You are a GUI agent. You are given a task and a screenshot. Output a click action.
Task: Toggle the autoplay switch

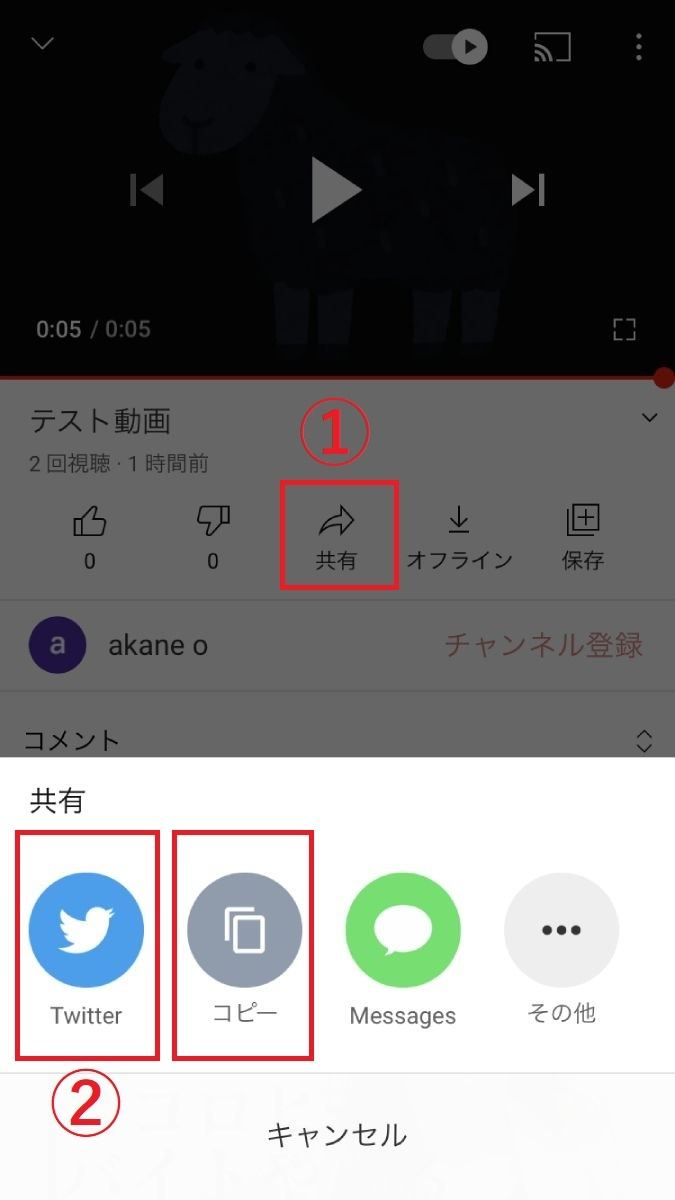[x=455, y=46]
